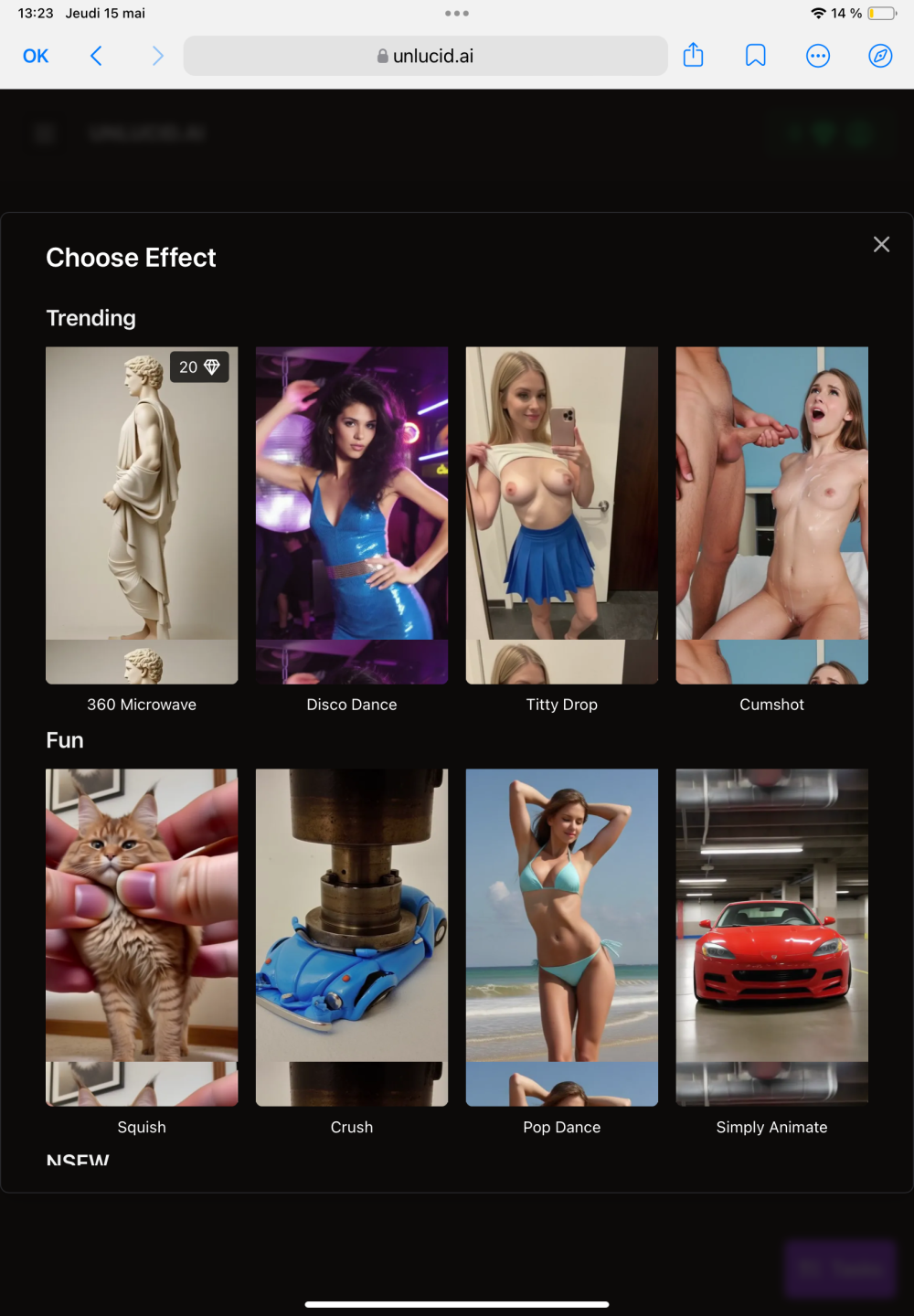The image size is (914, 1316).
Task: Select the 360 Microwave effect
Action: coord(142,515)
